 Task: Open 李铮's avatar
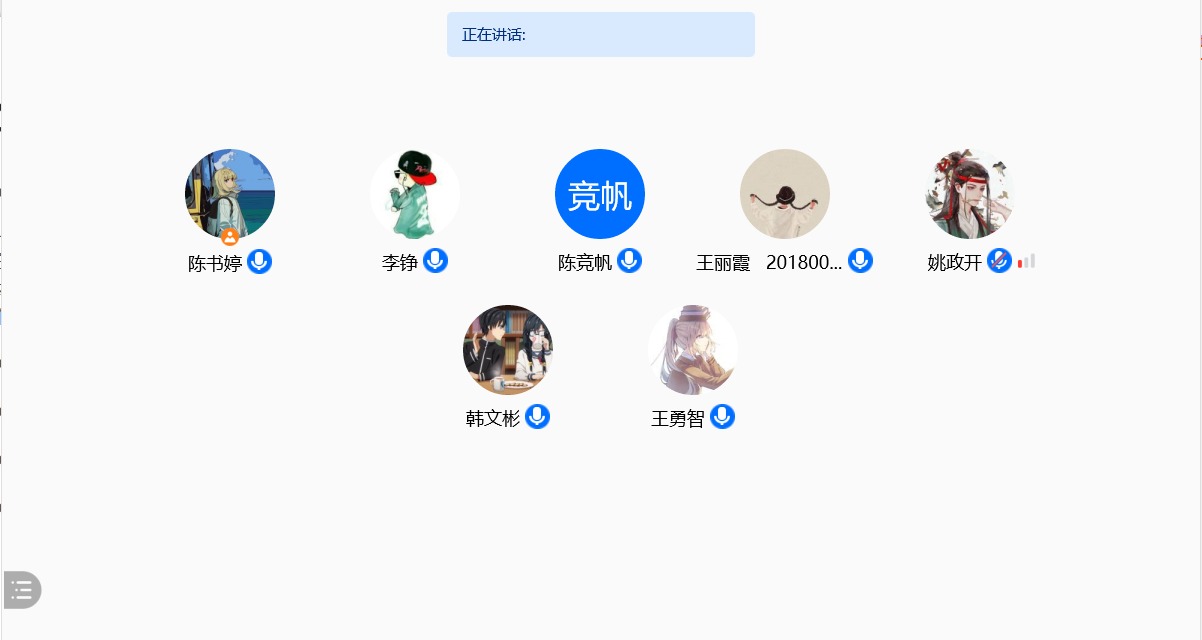pos(415,194)
